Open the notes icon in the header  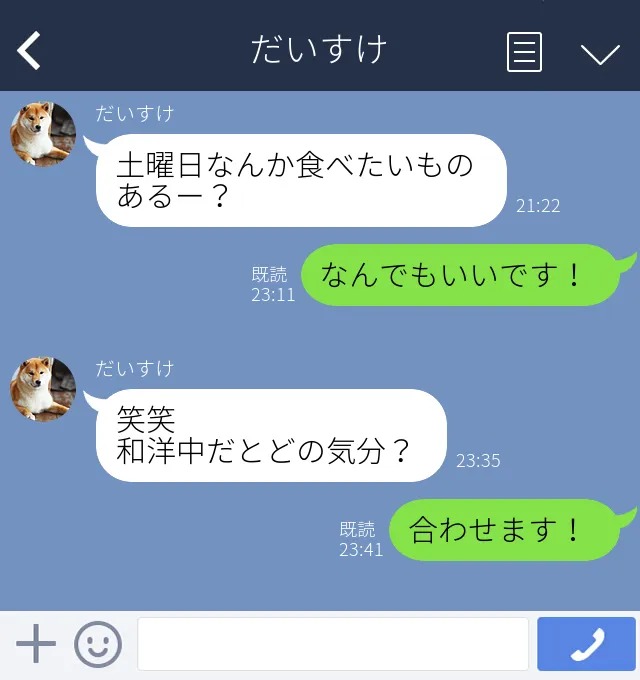click(x=524, y=52)
